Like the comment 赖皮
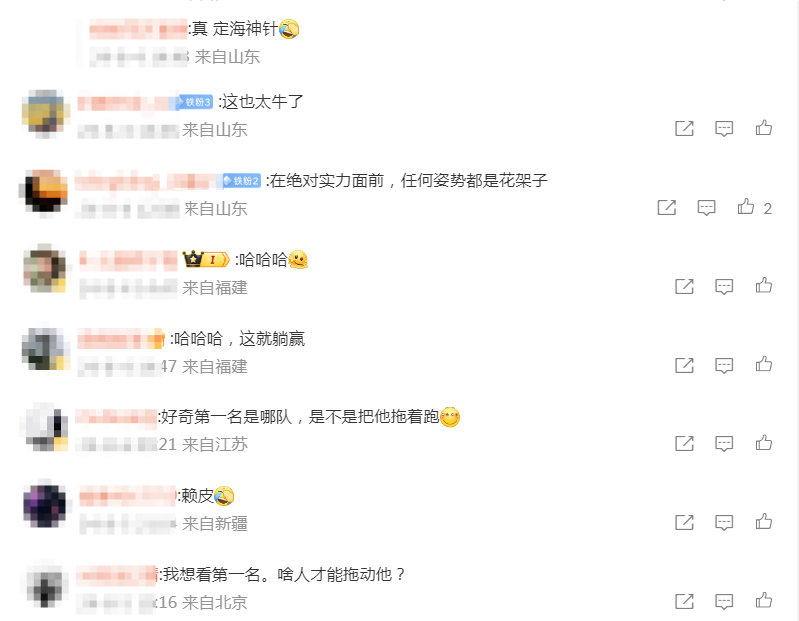Screen dimensions: 799x621 click(764, 522)
